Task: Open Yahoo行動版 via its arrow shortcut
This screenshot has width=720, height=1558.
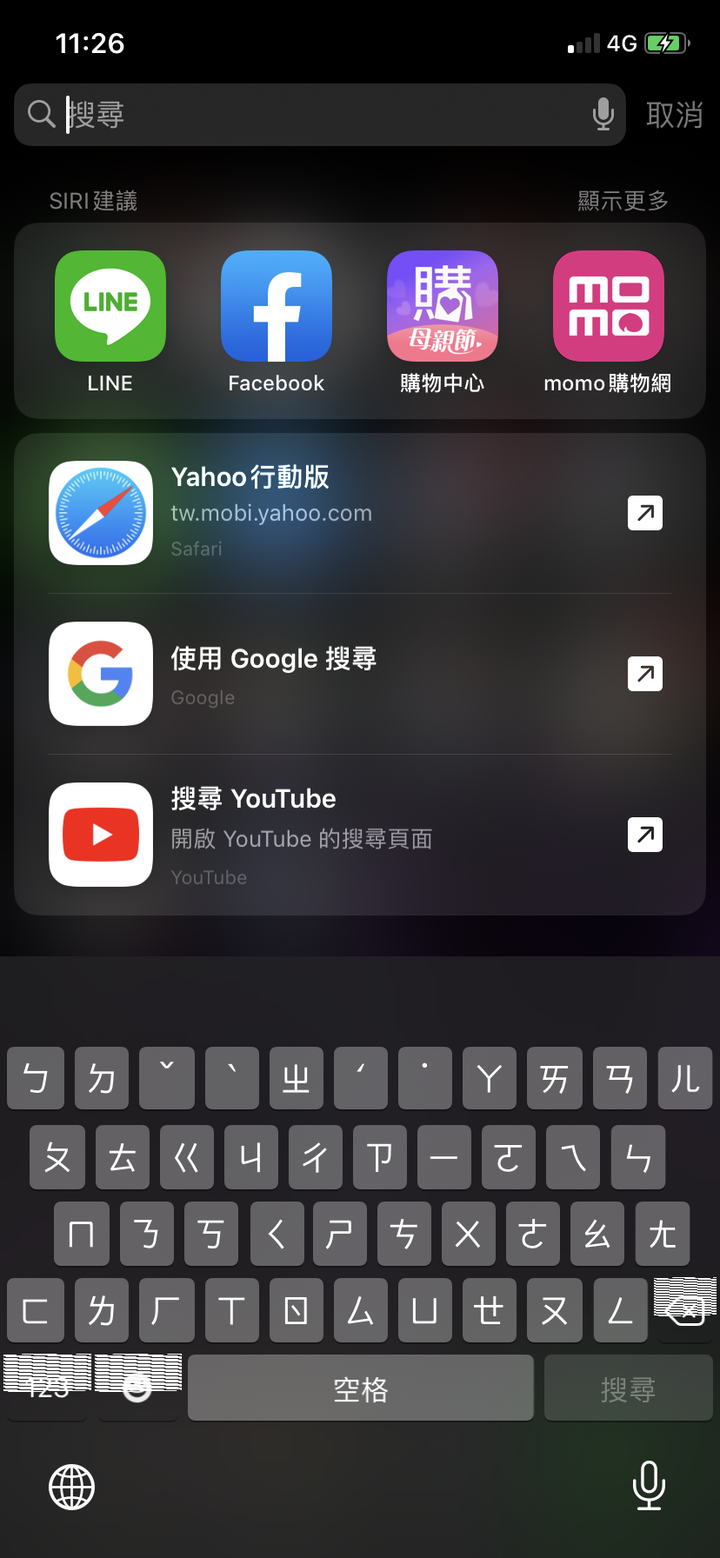Action: (x=645, y=513)
